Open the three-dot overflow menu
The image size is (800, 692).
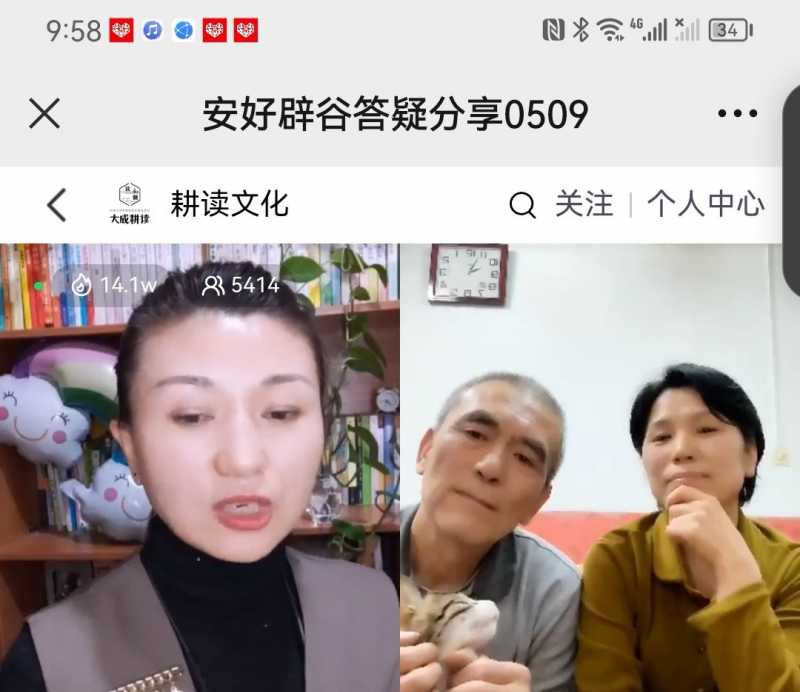[737, 114]
